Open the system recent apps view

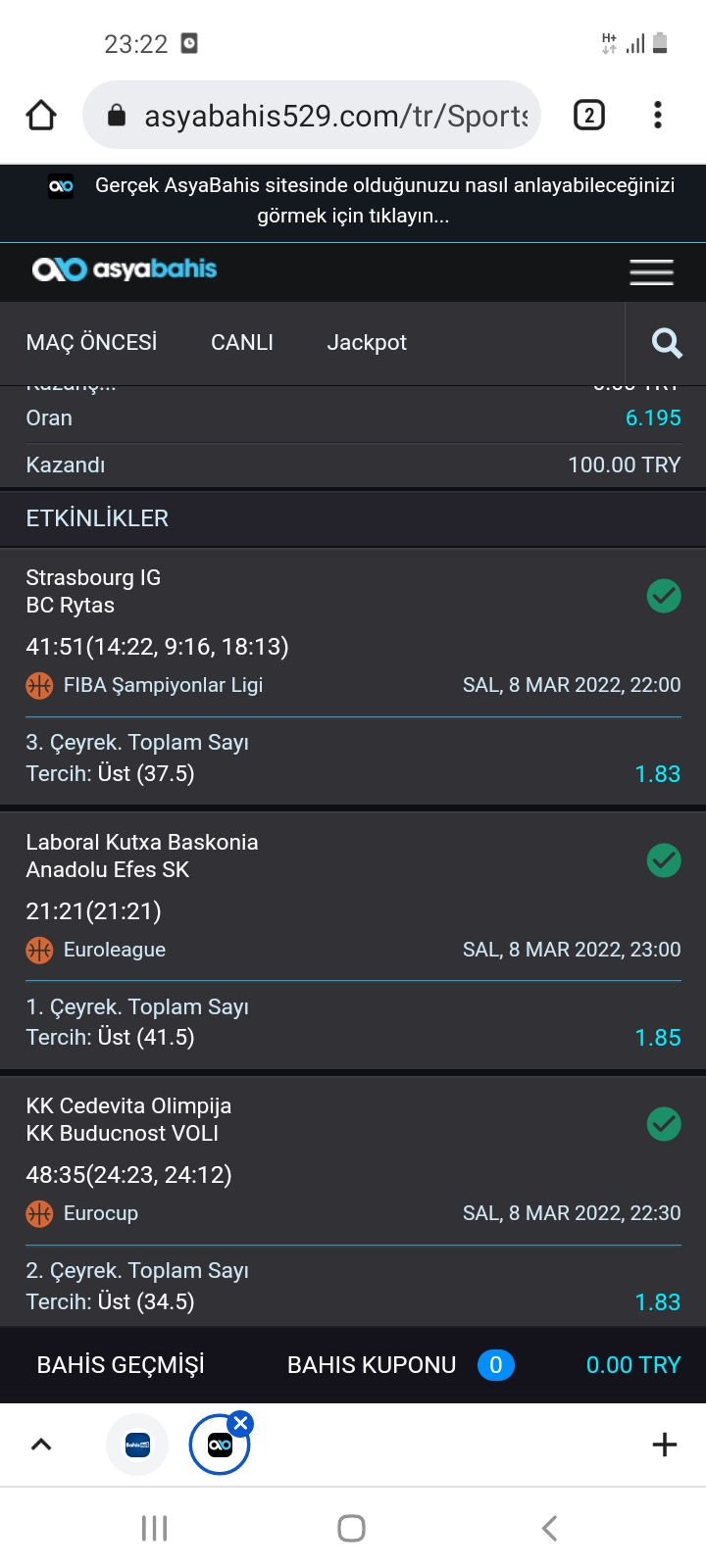click(x=155, y=1528)
